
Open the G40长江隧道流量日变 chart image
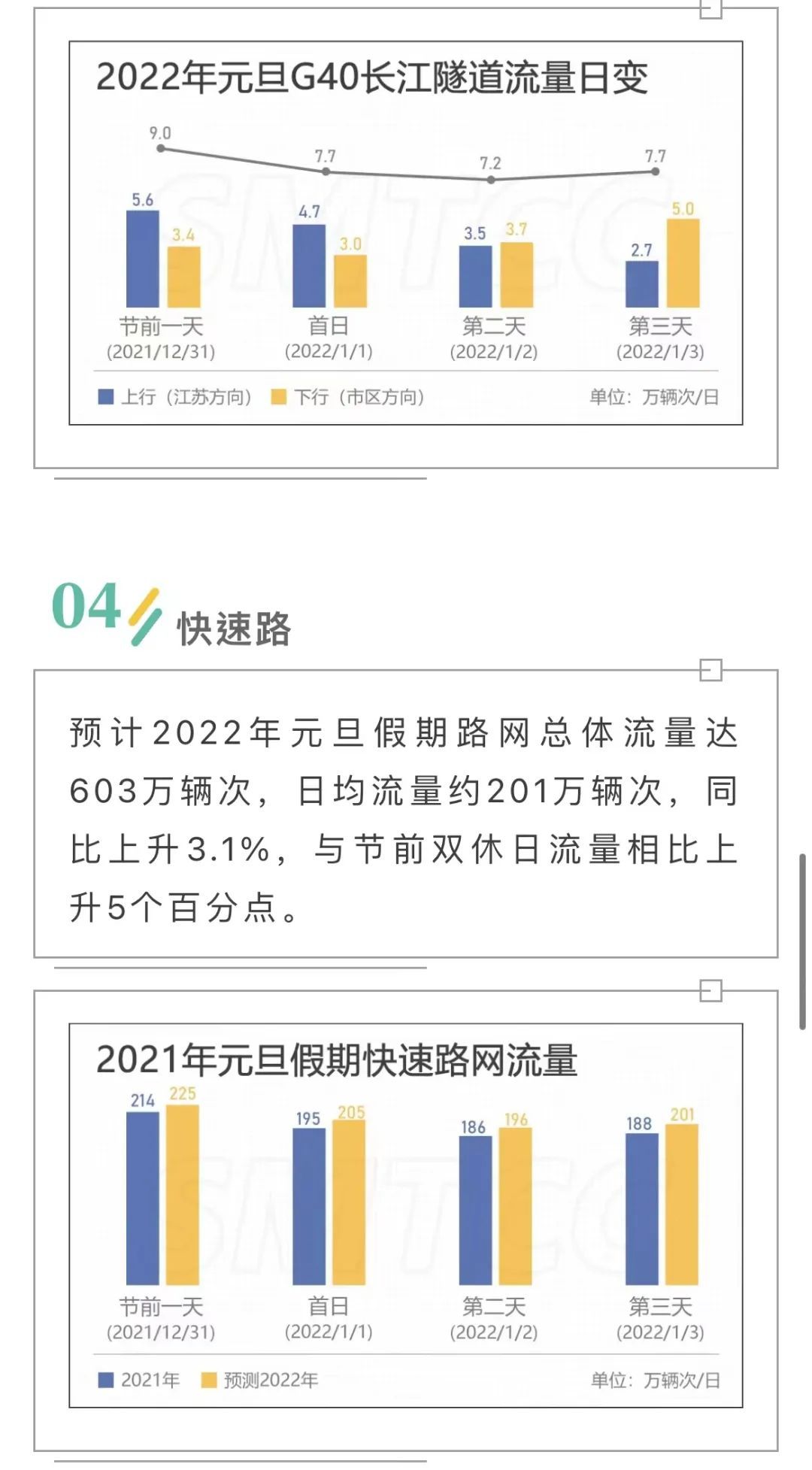[405, 233]
